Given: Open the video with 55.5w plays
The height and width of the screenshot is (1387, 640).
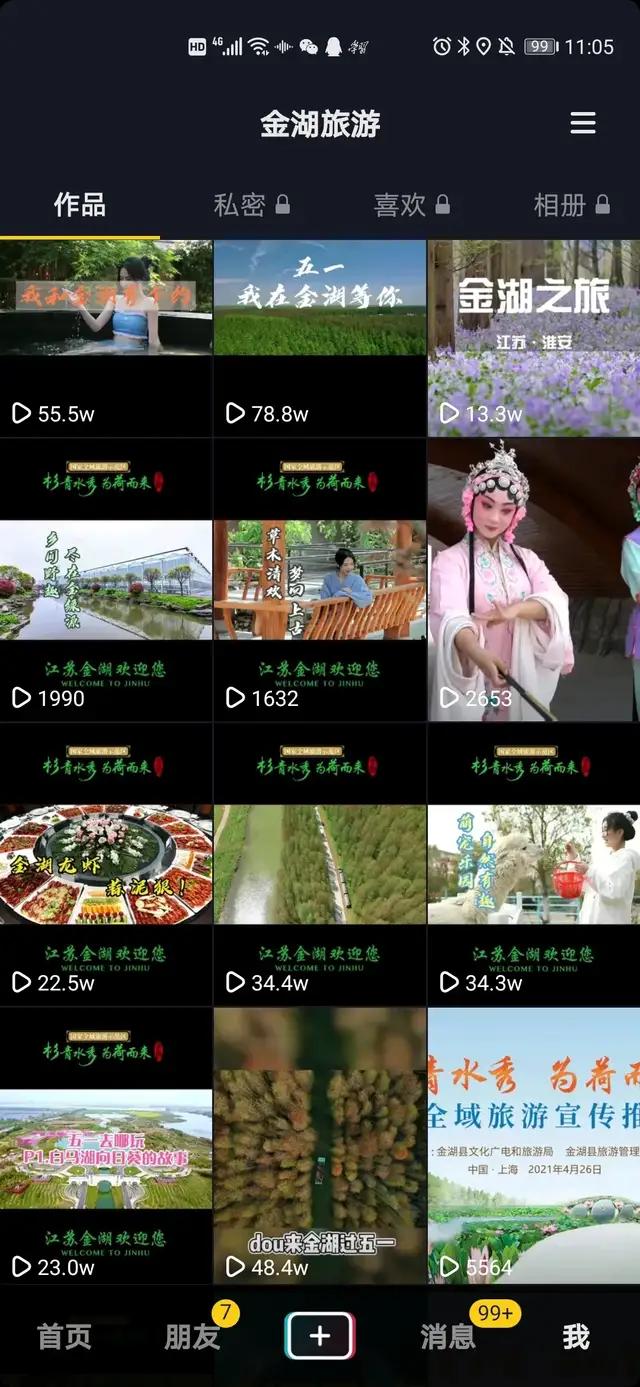Looking at the screenshot, I should click(106, 337).
